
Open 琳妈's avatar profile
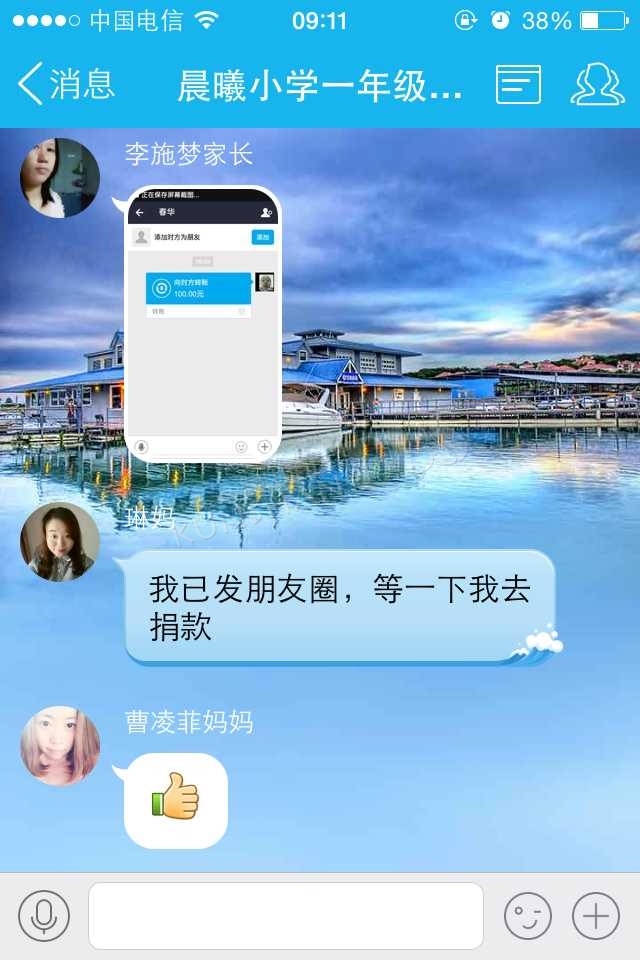pos(60,541)
